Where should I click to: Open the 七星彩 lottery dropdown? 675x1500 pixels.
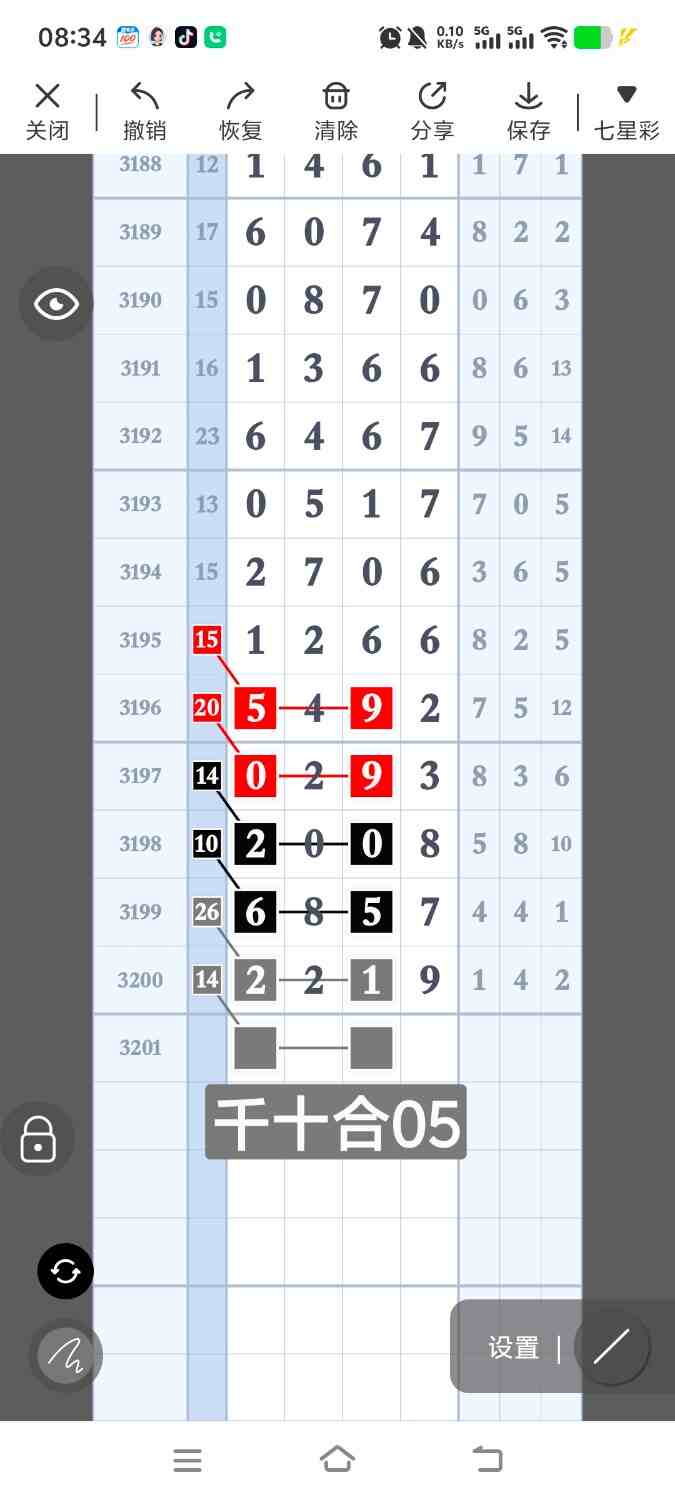626,110
